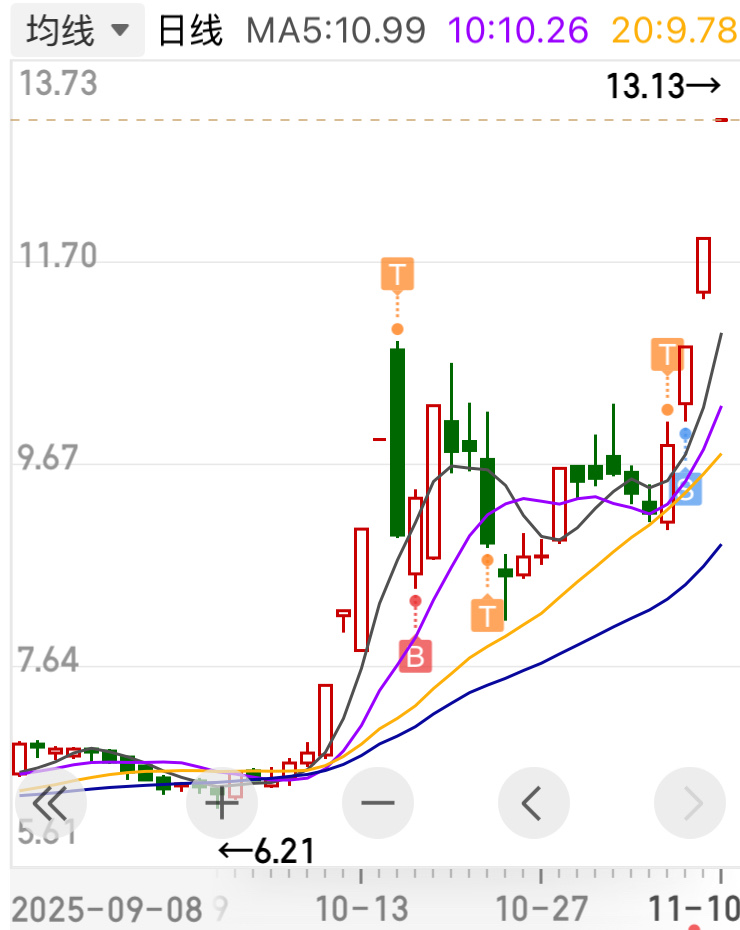Open the 均线 indicator dropdown
This screenshot has height=930, width=740.
pos(78,30)
